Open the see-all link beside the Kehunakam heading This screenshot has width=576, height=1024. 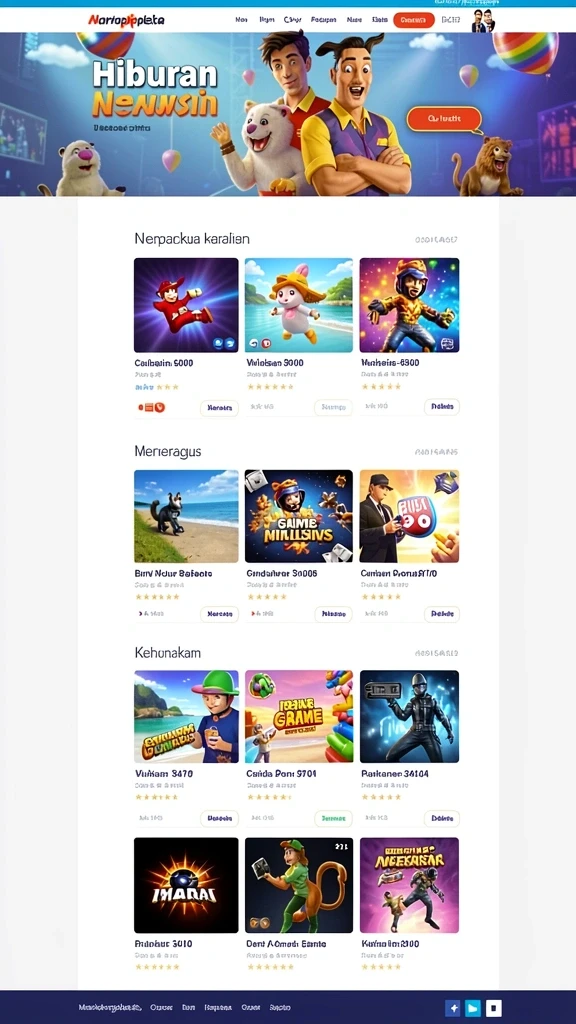pyautogui.click(x=436, y=652)
